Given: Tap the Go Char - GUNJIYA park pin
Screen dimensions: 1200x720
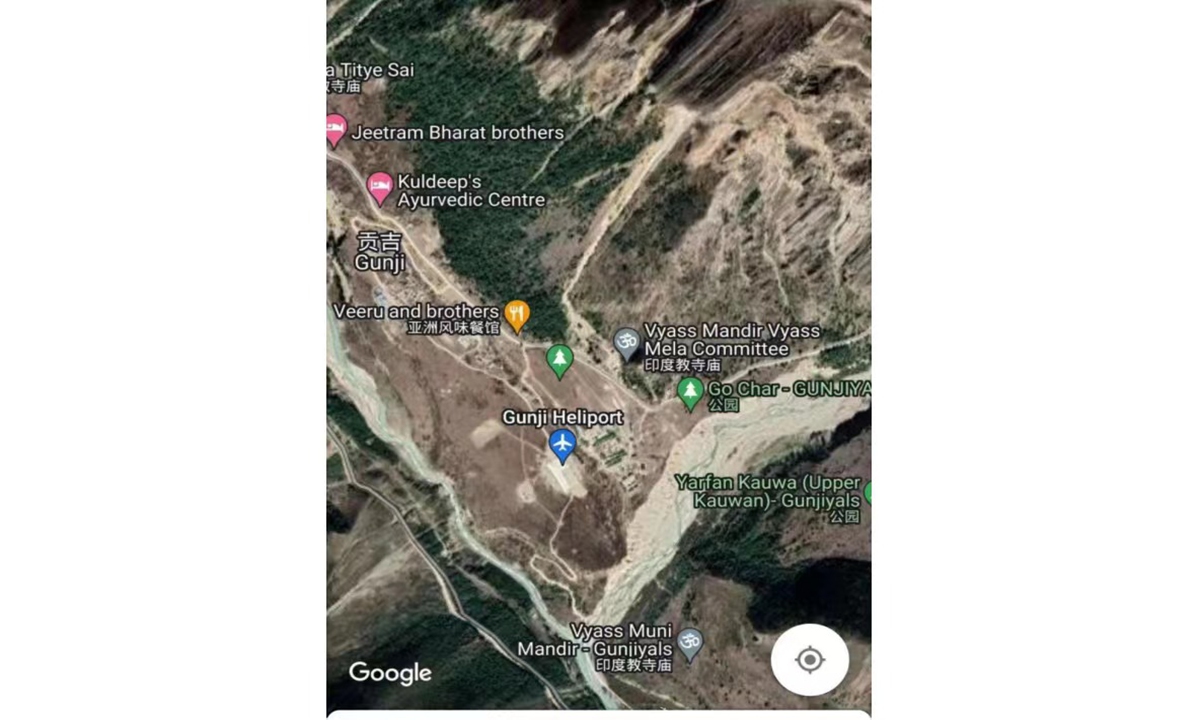Looking at the screenshot, I should click(x=689, y=391).
